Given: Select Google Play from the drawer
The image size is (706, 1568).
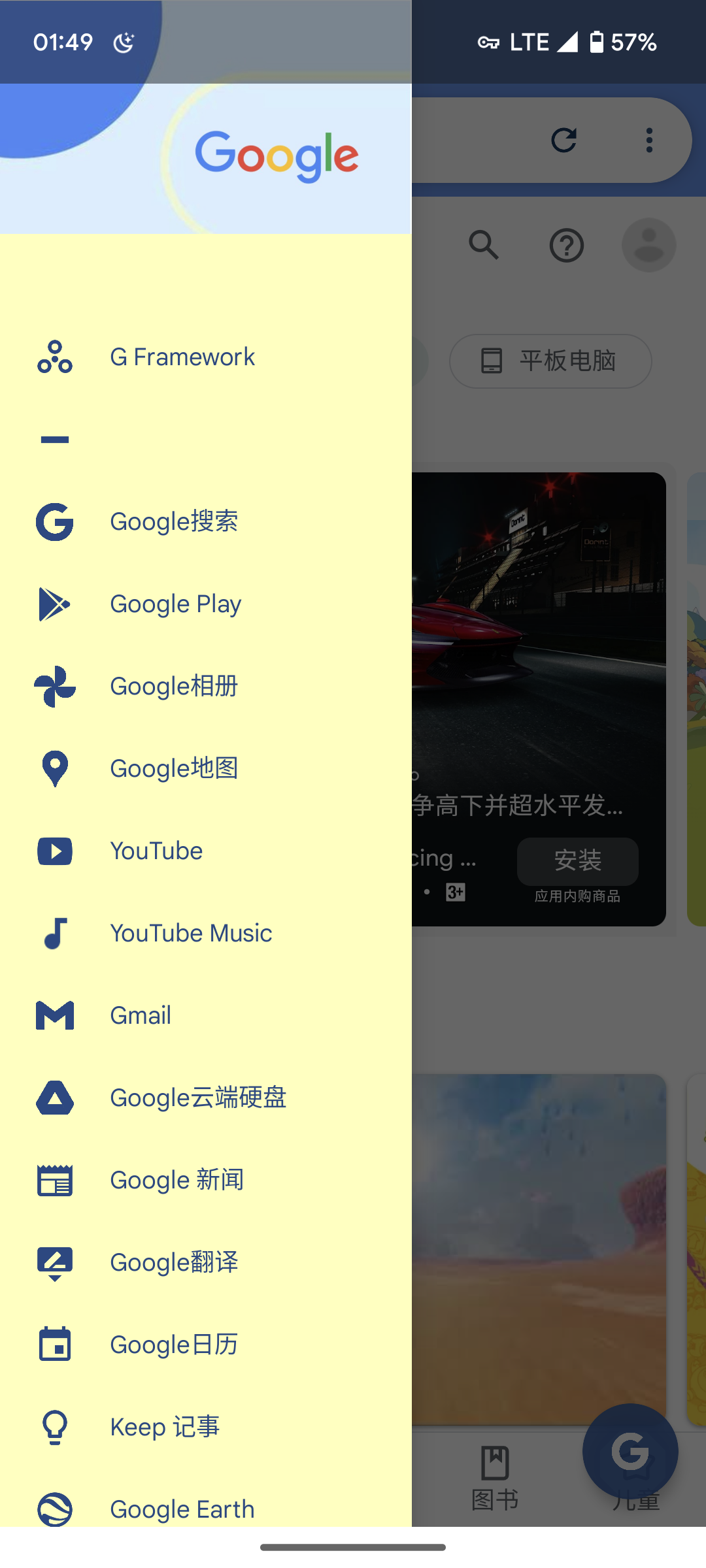Looking at the screenshot, I should 175,604.
